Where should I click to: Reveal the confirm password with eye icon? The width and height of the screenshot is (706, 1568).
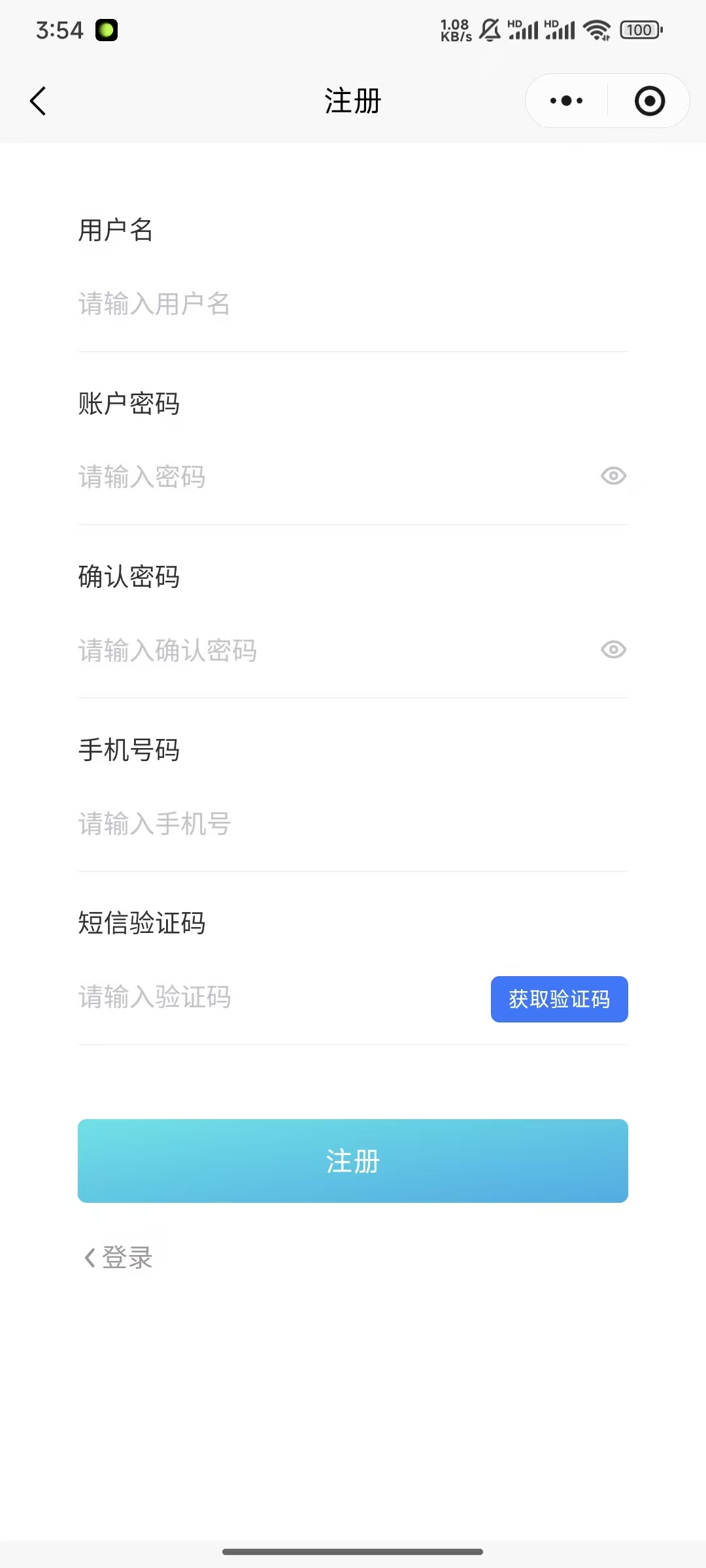[x=613, y=649]
